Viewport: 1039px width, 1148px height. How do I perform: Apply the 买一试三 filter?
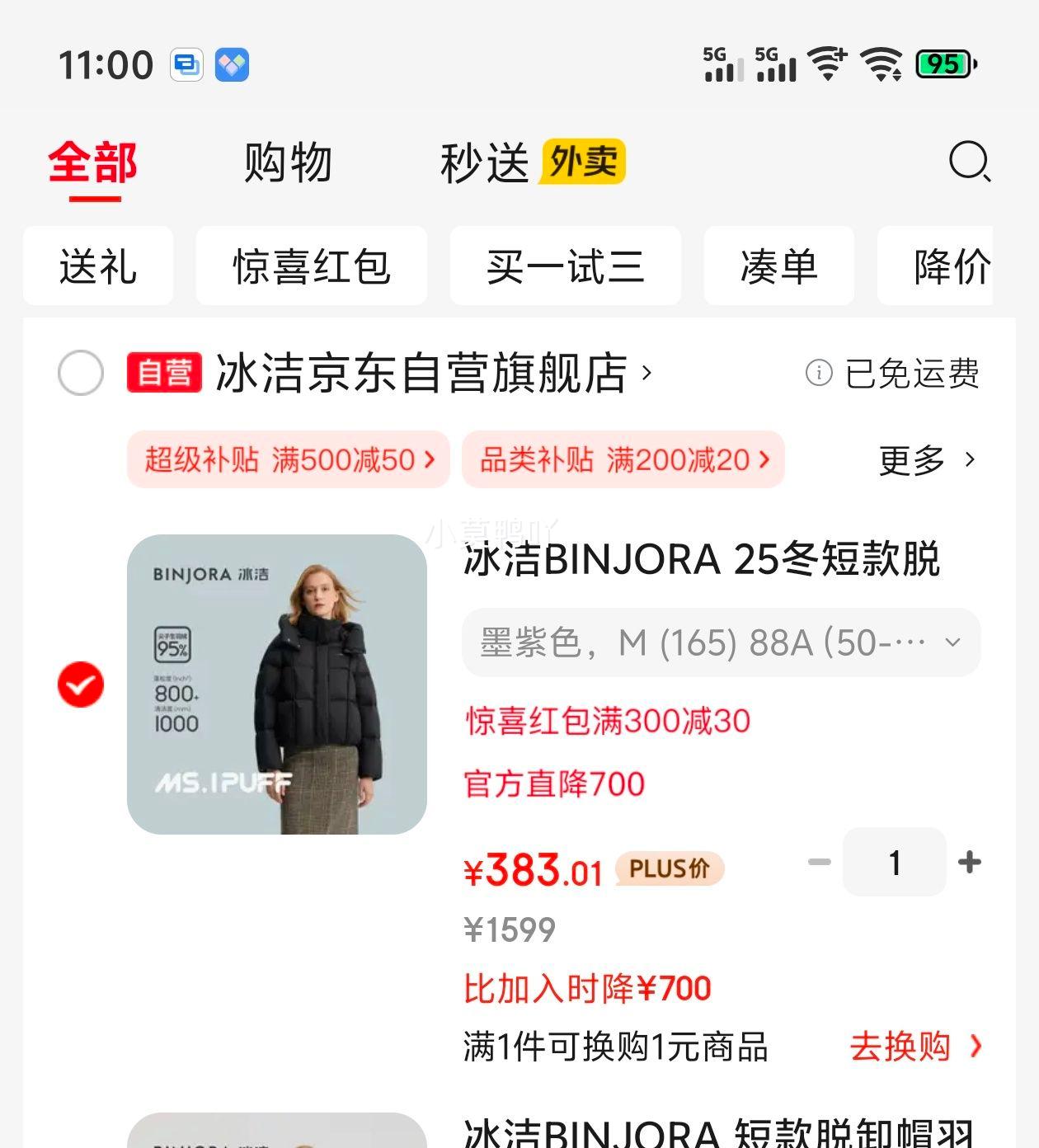pos(566,266)
